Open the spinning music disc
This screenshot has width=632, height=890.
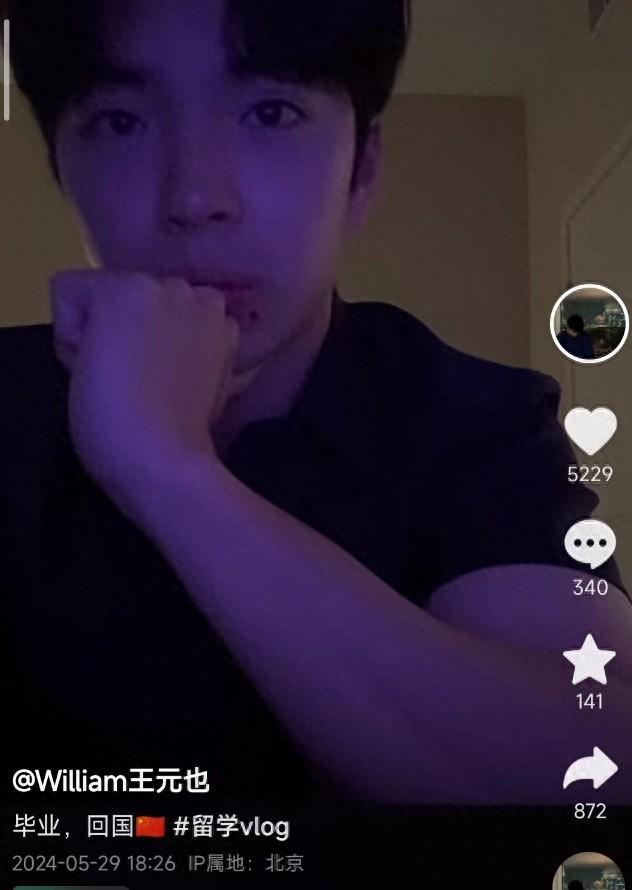point(589,874)
